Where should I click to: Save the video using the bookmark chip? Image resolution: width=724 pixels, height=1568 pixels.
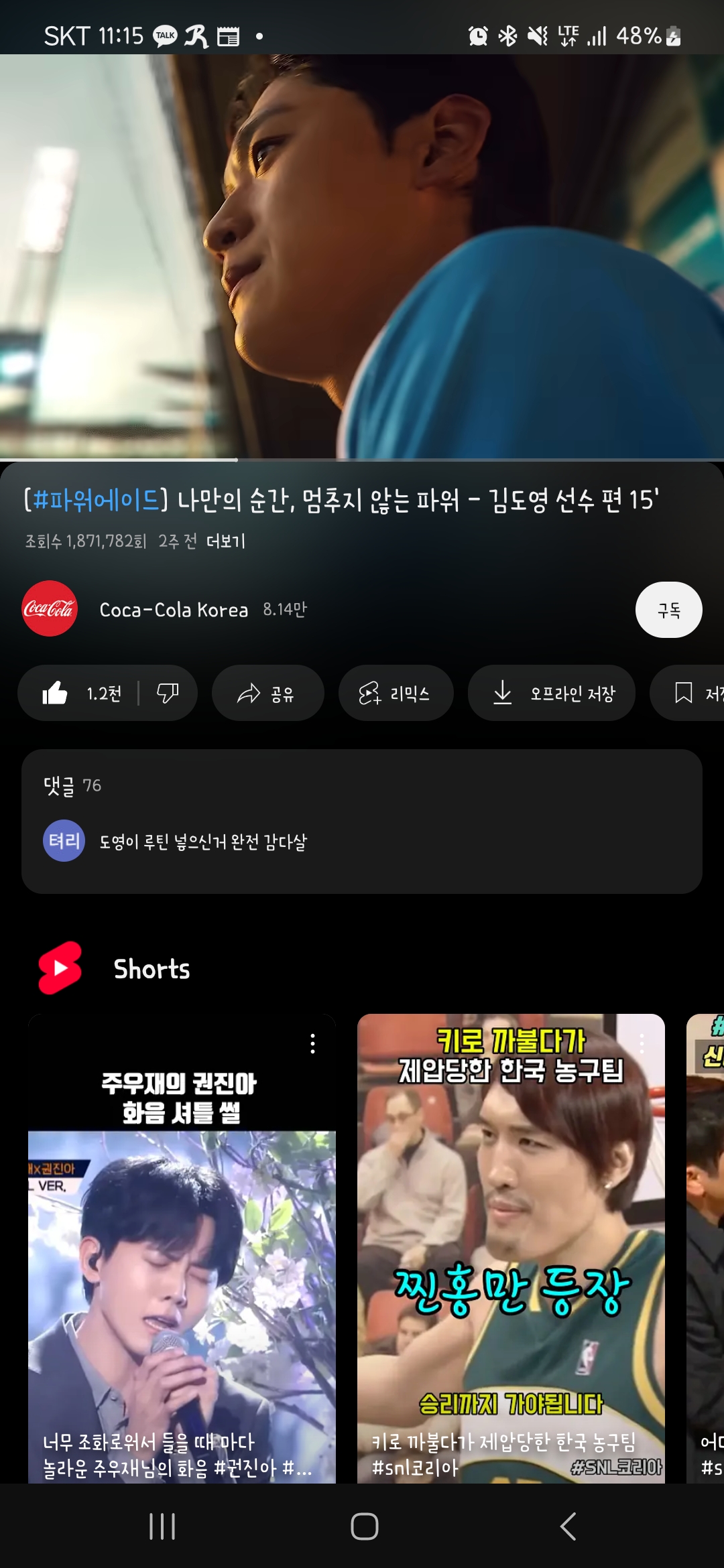point(690,694)
